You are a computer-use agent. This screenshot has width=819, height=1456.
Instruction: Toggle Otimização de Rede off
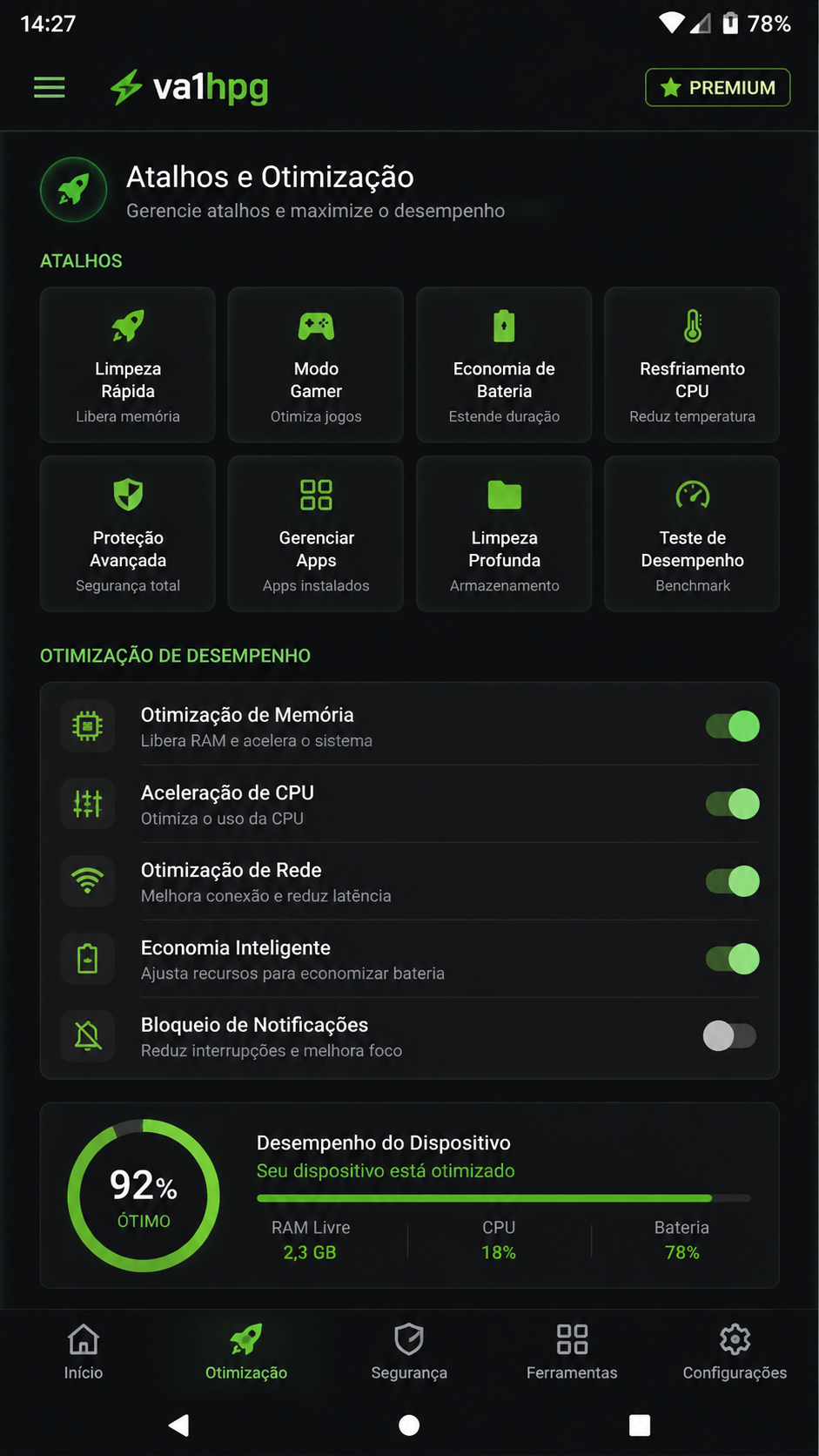coord(732,881)
